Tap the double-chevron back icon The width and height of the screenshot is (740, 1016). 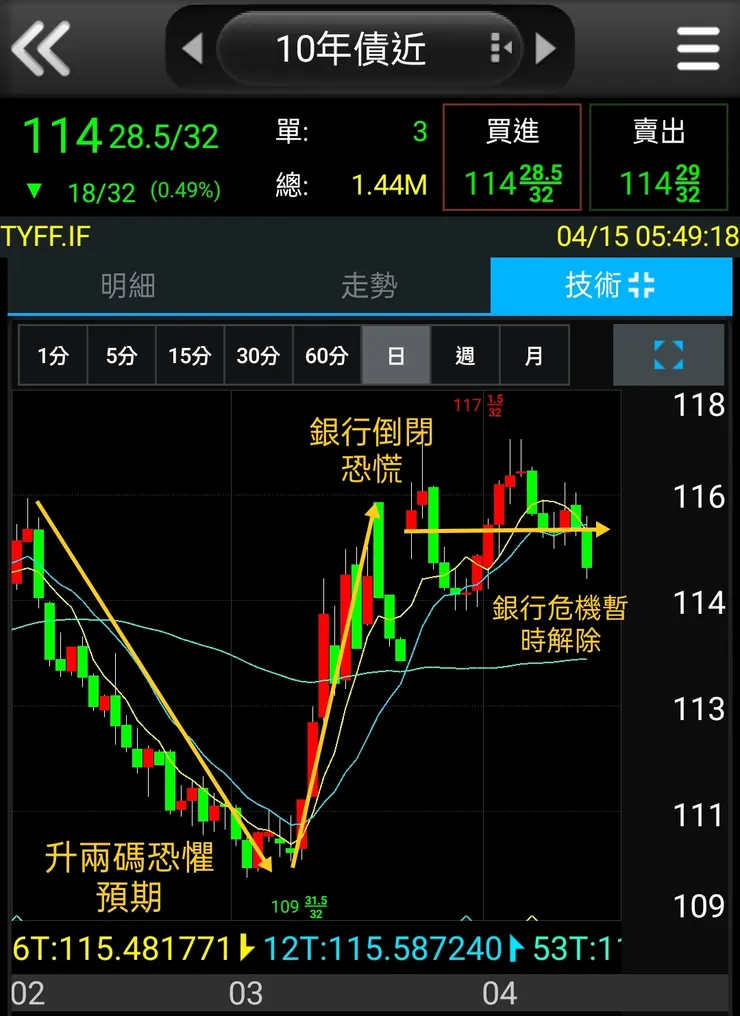point(40,47)
